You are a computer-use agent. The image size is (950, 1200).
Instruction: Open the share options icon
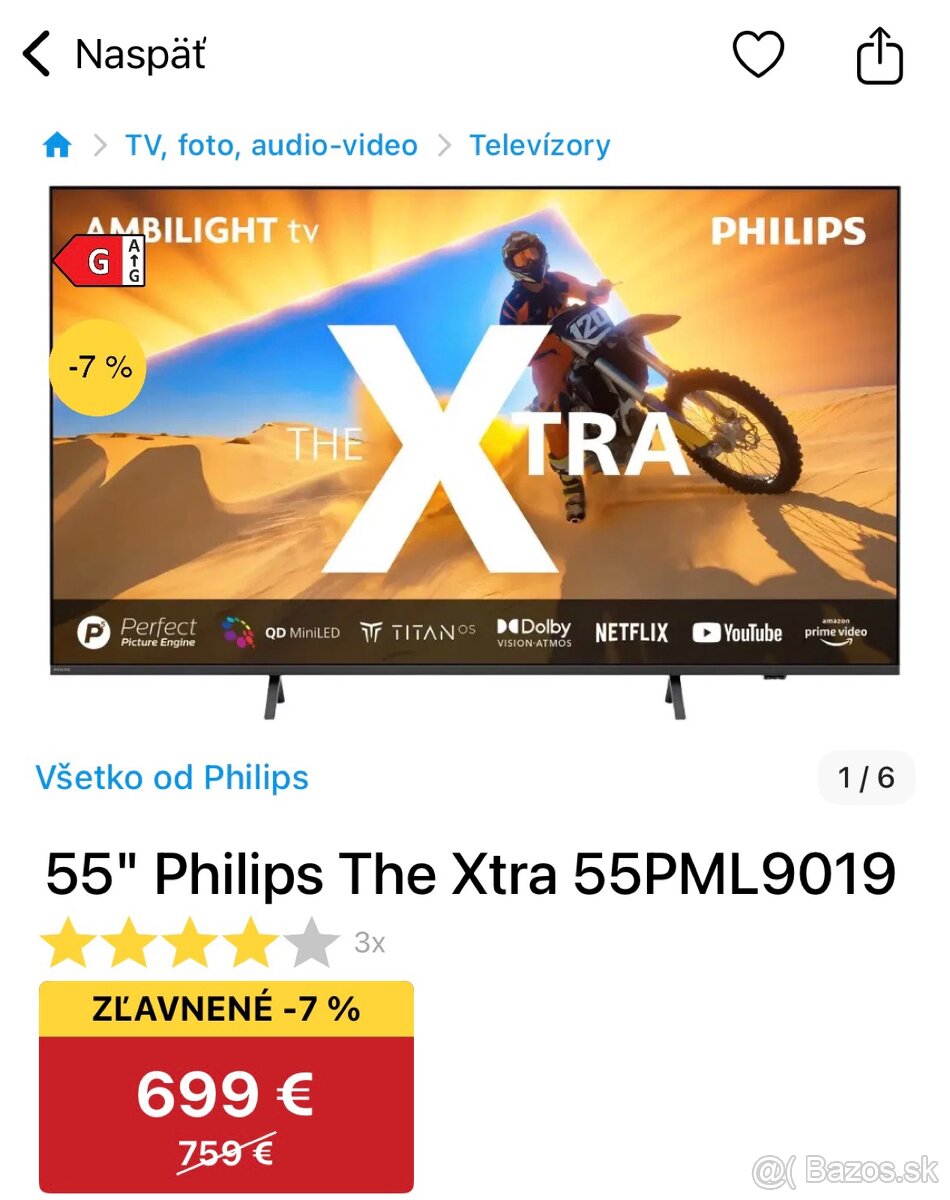[x=880, y=55]
